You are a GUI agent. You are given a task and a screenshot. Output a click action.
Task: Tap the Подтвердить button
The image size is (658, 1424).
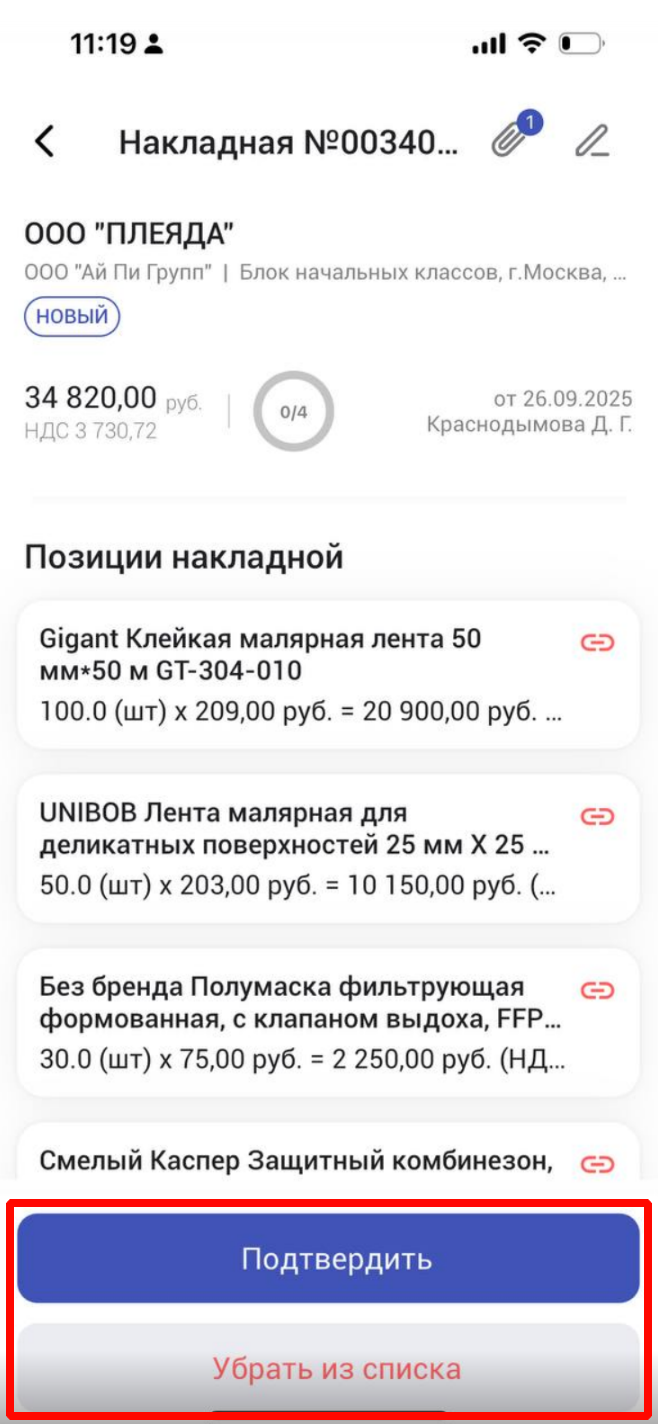(328, 1258)
